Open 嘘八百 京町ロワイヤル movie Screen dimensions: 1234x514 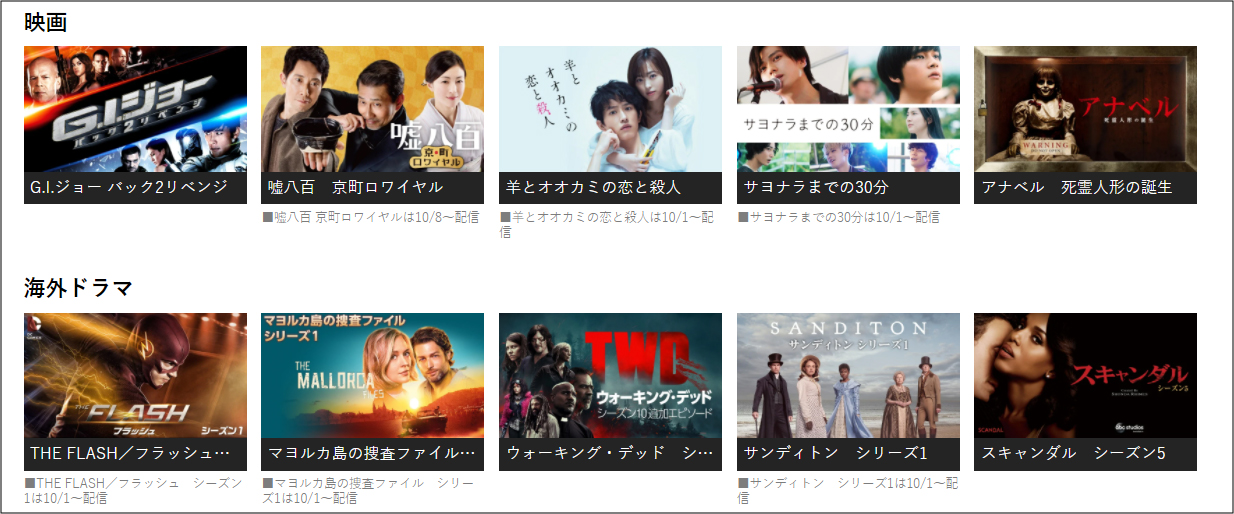372,124
